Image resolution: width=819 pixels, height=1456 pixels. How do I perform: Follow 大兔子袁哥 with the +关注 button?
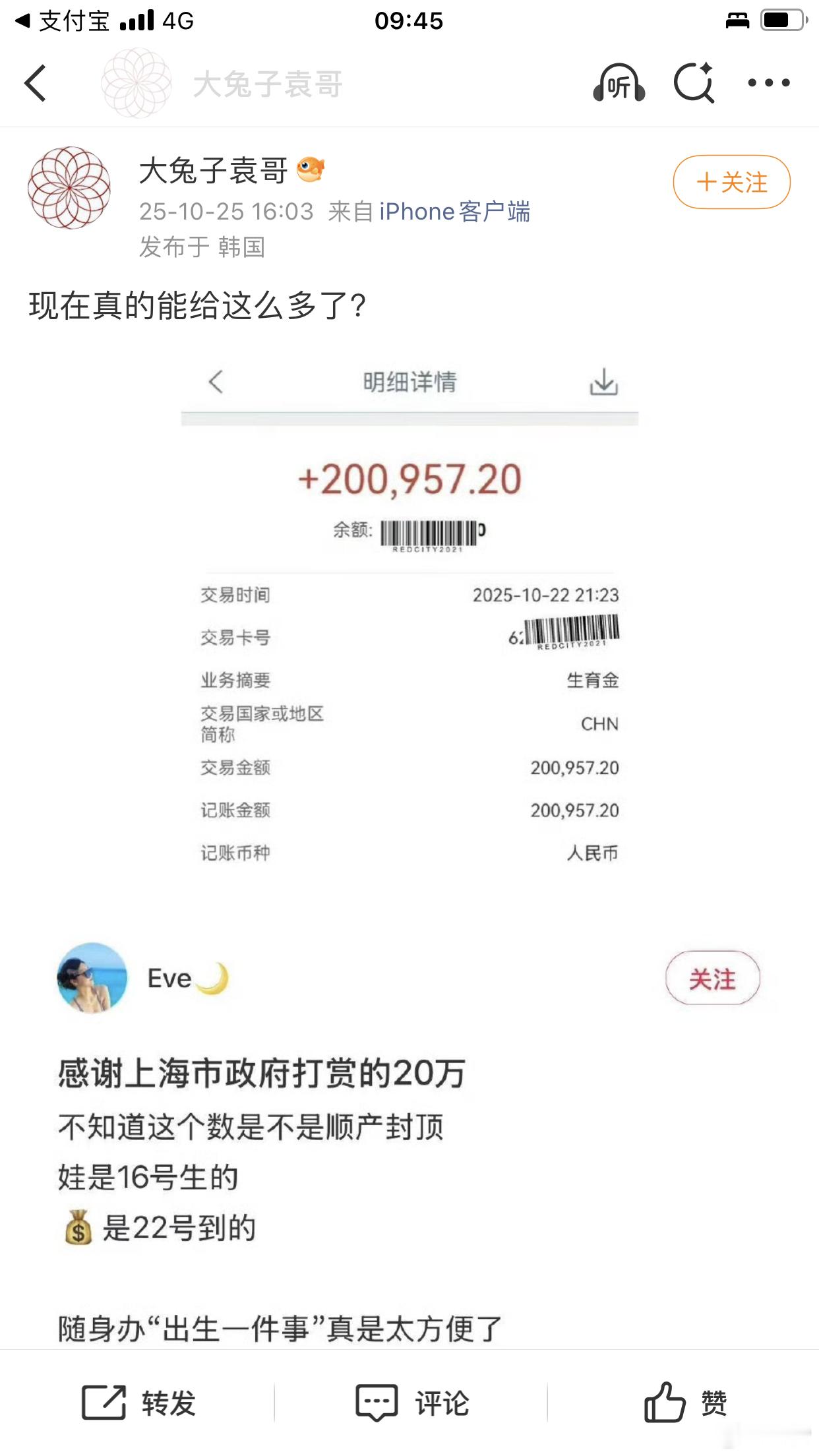[731, 182]
